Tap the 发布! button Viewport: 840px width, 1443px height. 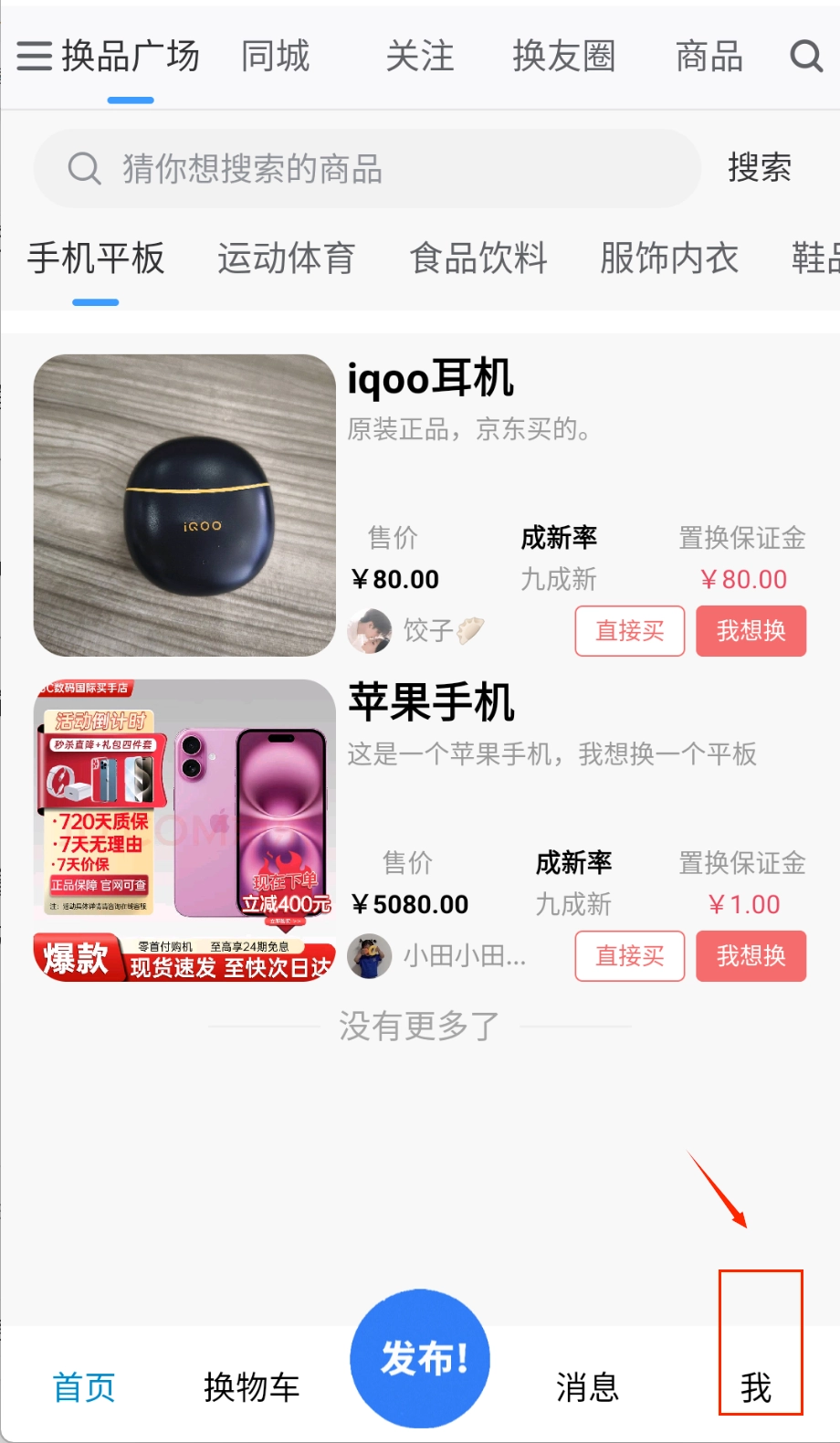(x=420, y=1359)
